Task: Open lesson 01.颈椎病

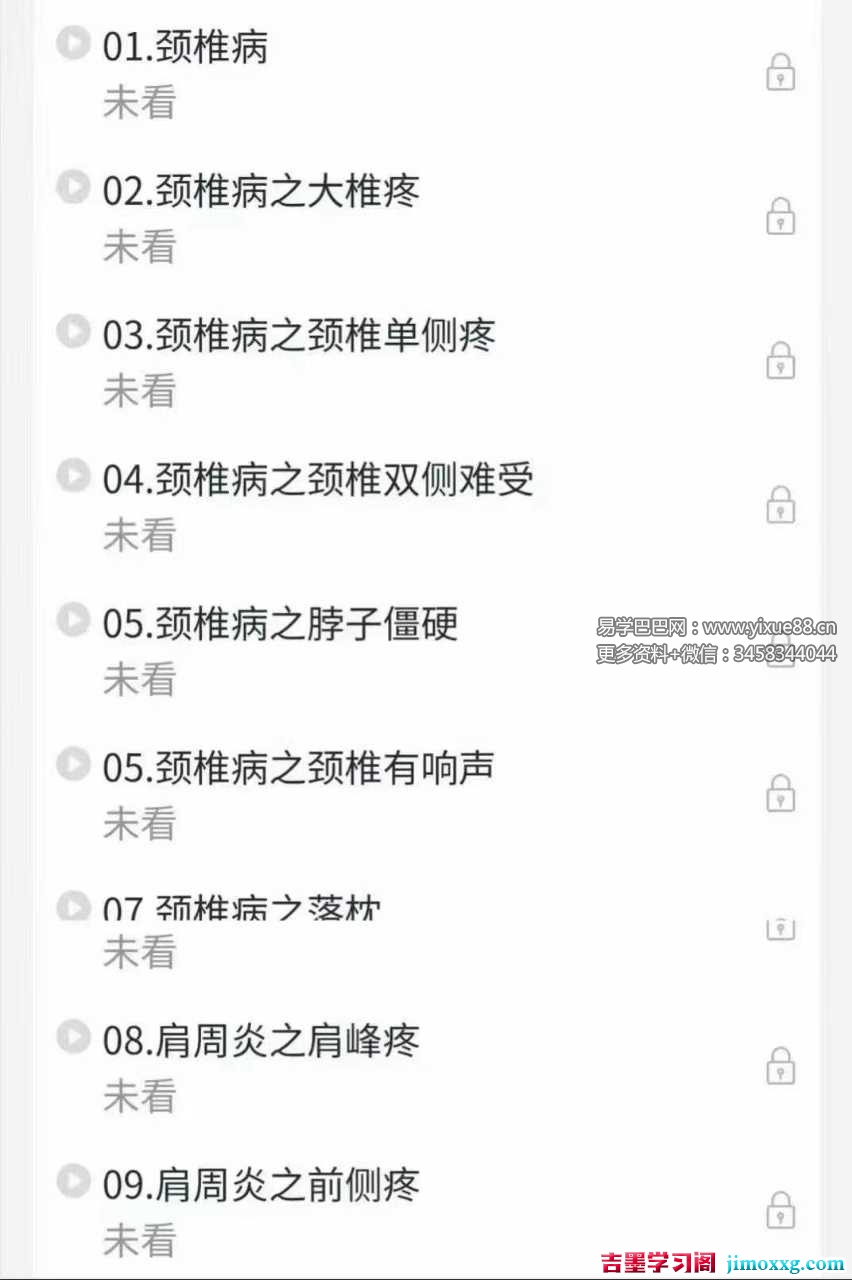Action: click(185, 47)
